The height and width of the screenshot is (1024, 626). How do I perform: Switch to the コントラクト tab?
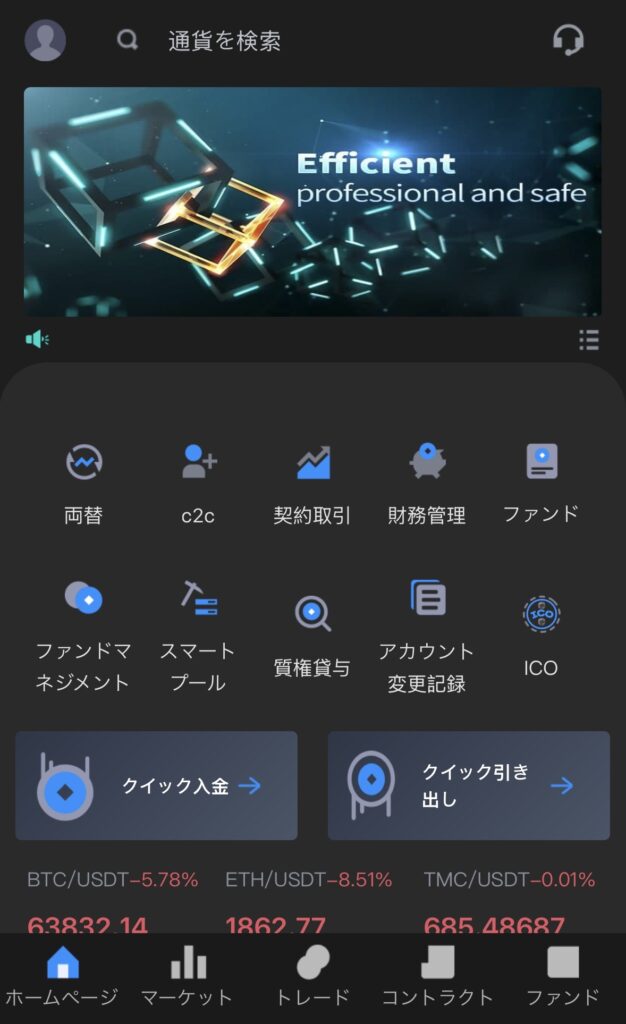coord(437,977)
